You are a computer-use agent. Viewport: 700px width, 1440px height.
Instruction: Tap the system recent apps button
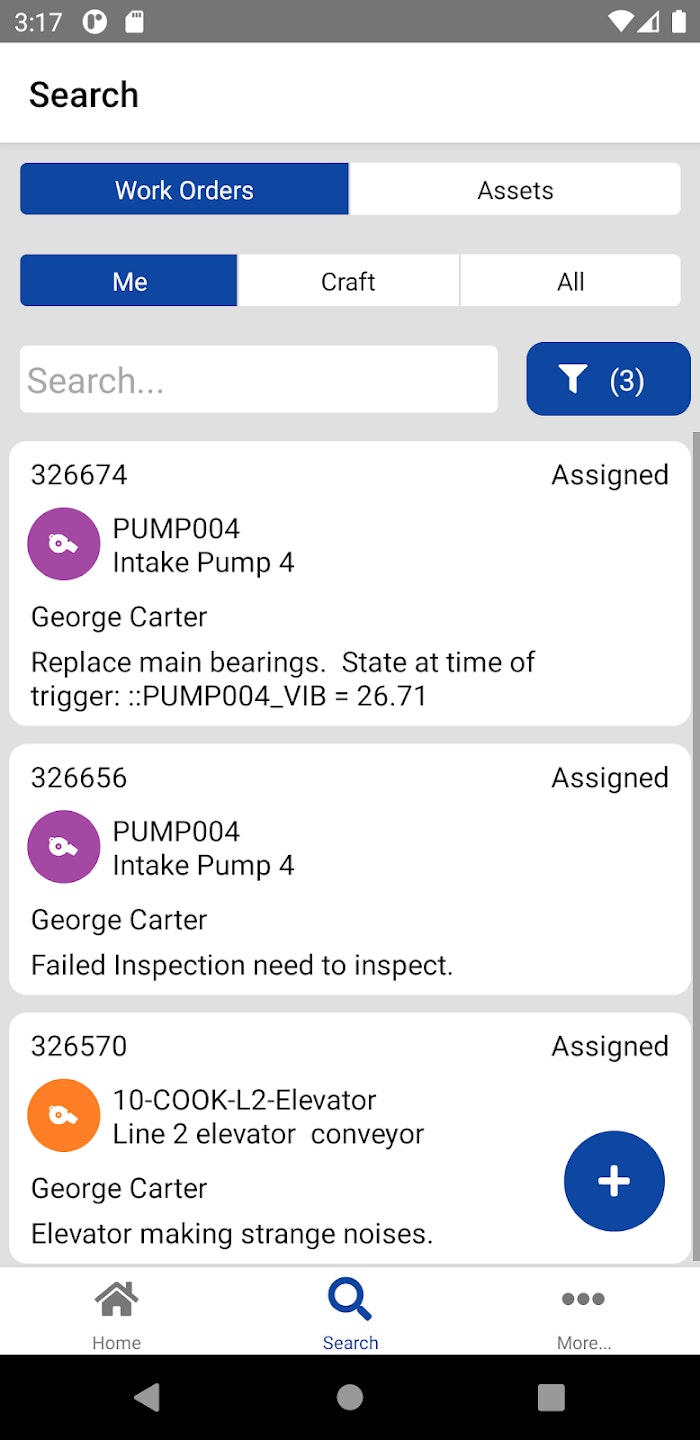[551, 1397]
